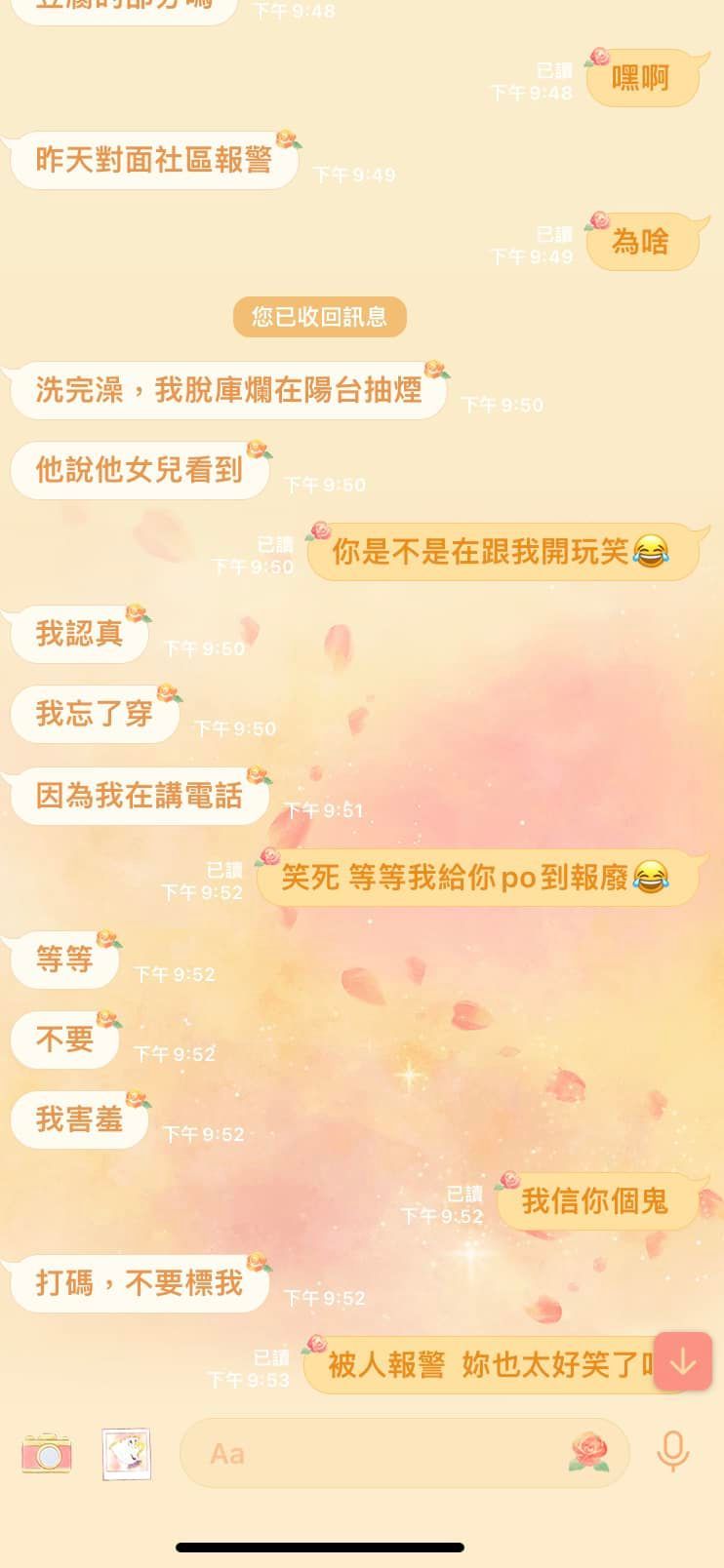This screenshot has height=1568, width=724.
Task: Open the camera icon
Action: point(47,1453)
